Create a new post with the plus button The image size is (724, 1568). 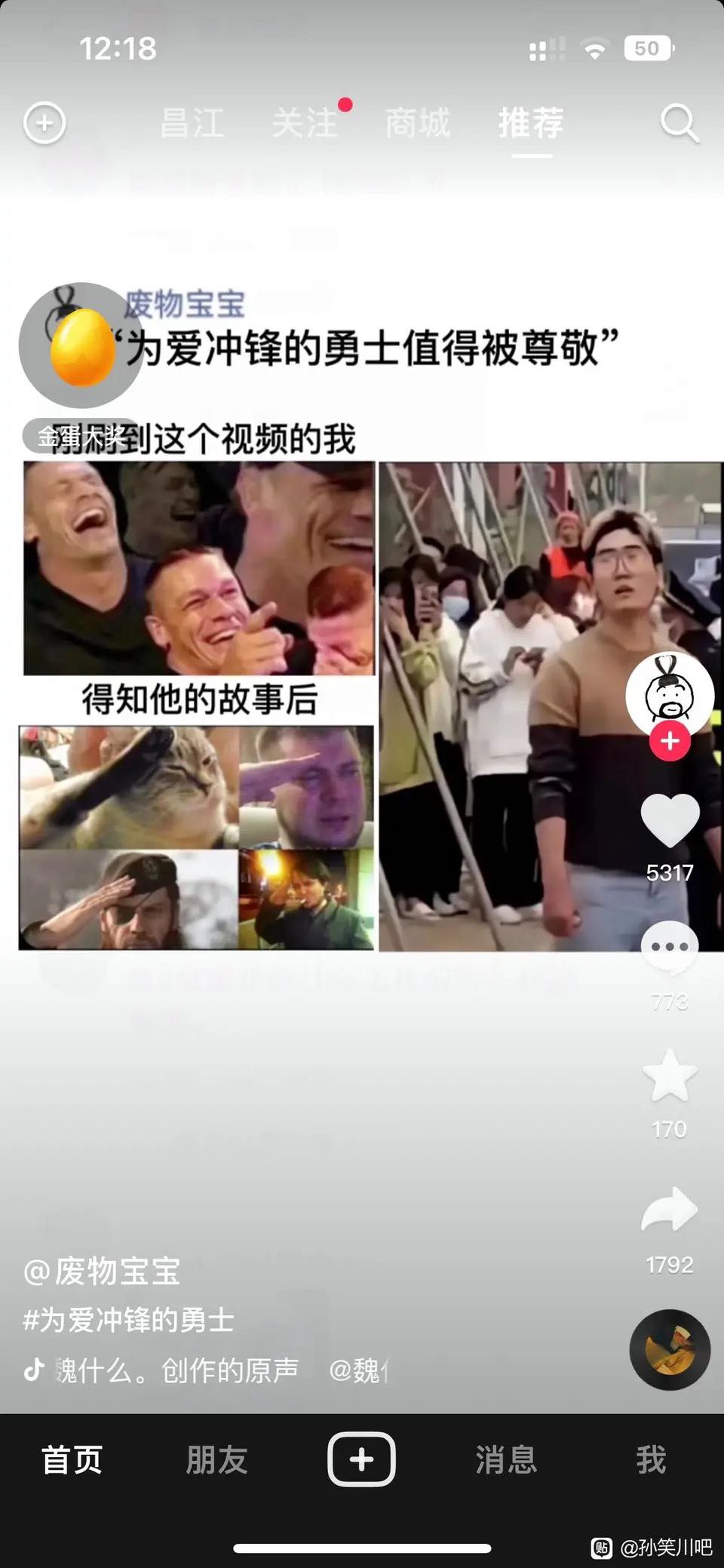tap(361, 1459)
